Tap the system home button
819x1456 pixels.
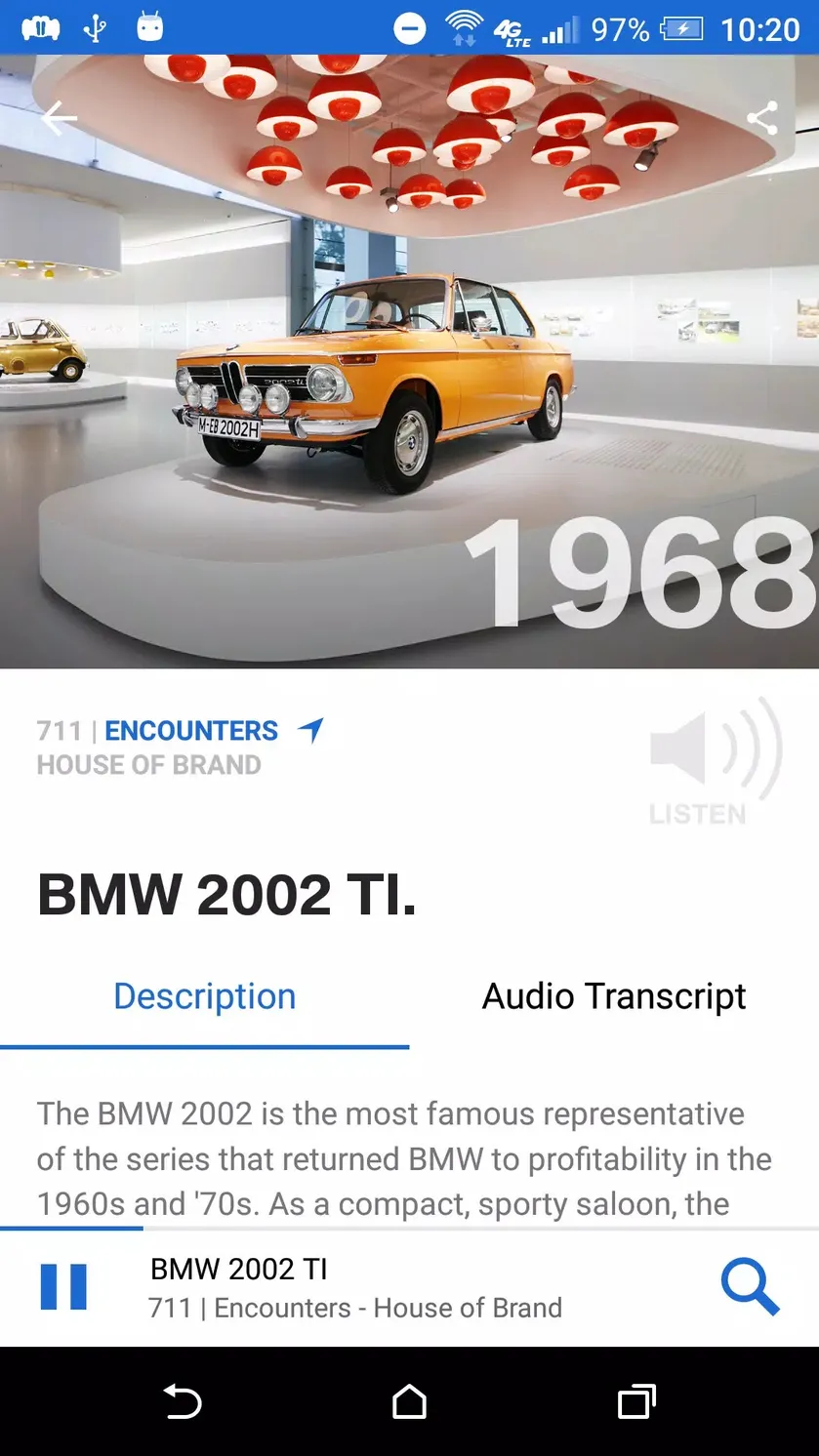click(x=409, y=1402)
